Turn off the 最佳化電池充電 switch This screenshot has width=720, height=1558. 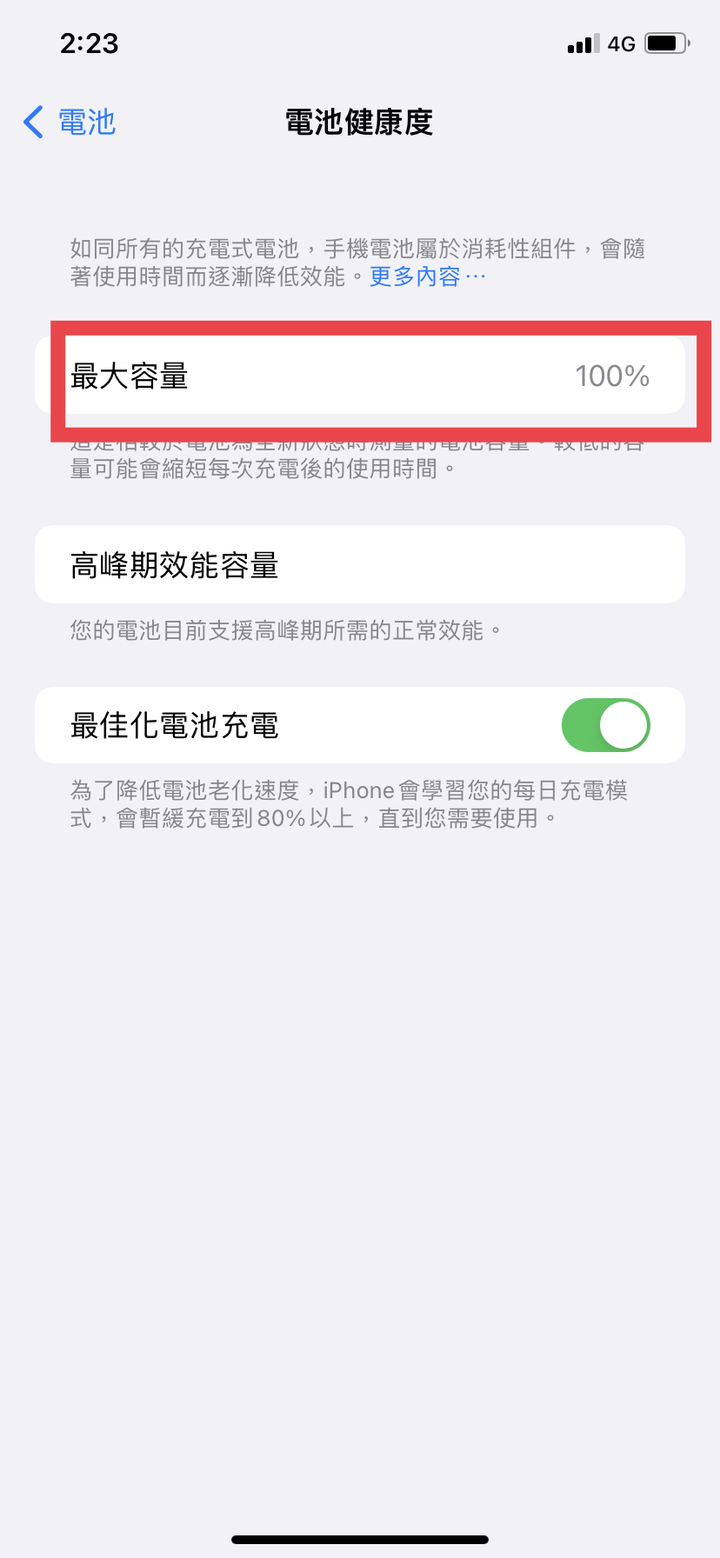606,725
